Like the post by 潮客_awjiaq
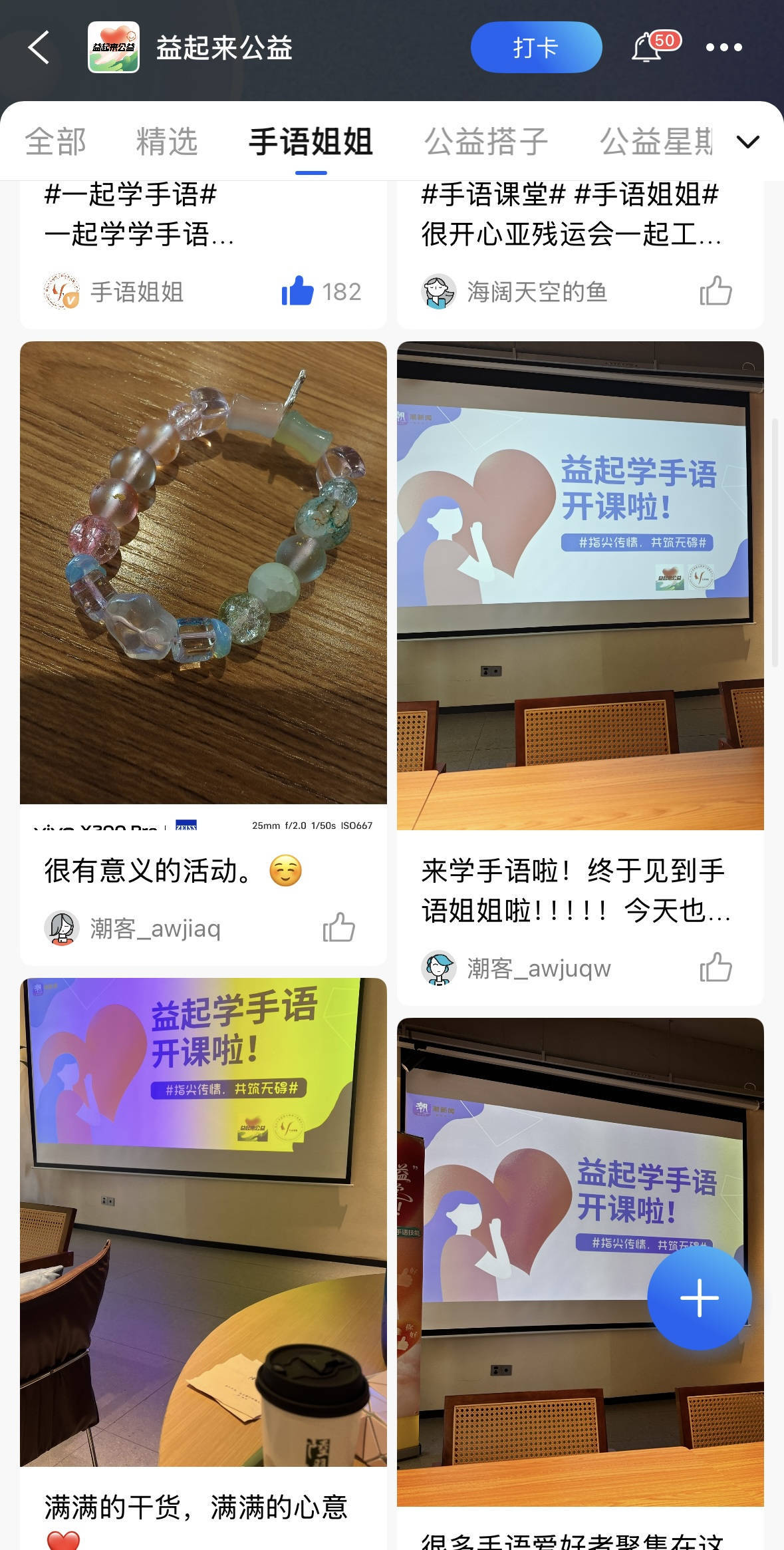The width and height of the screenshot is (784, 1550). click(x=338, y=927)
